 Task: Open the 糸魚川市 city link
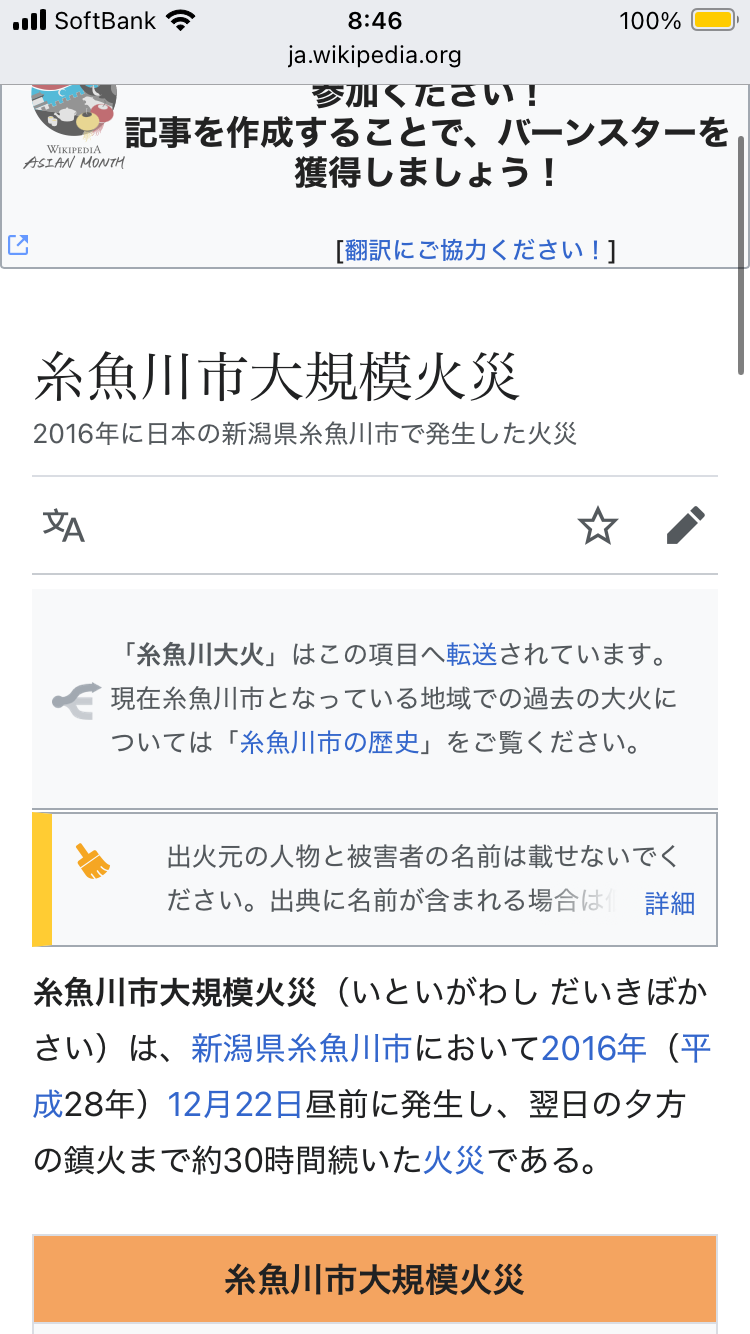350,1049
